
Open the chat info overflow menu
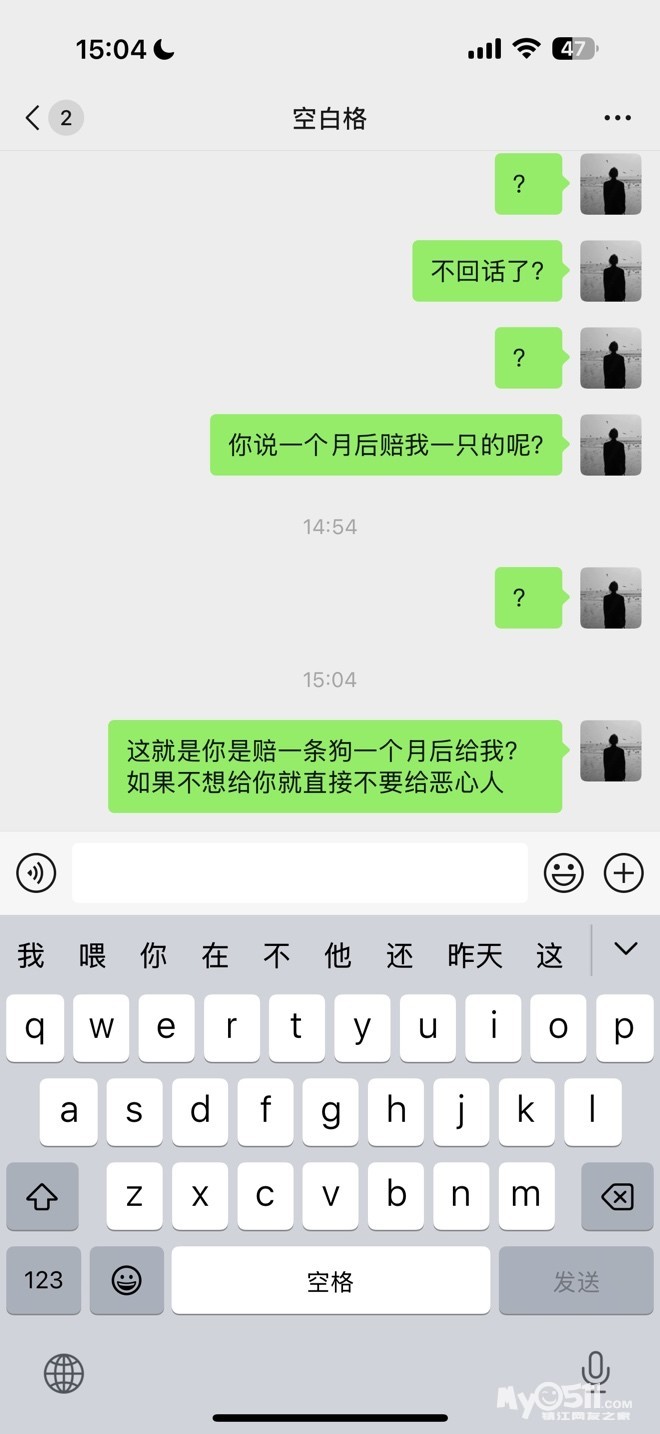click(617, 118)
